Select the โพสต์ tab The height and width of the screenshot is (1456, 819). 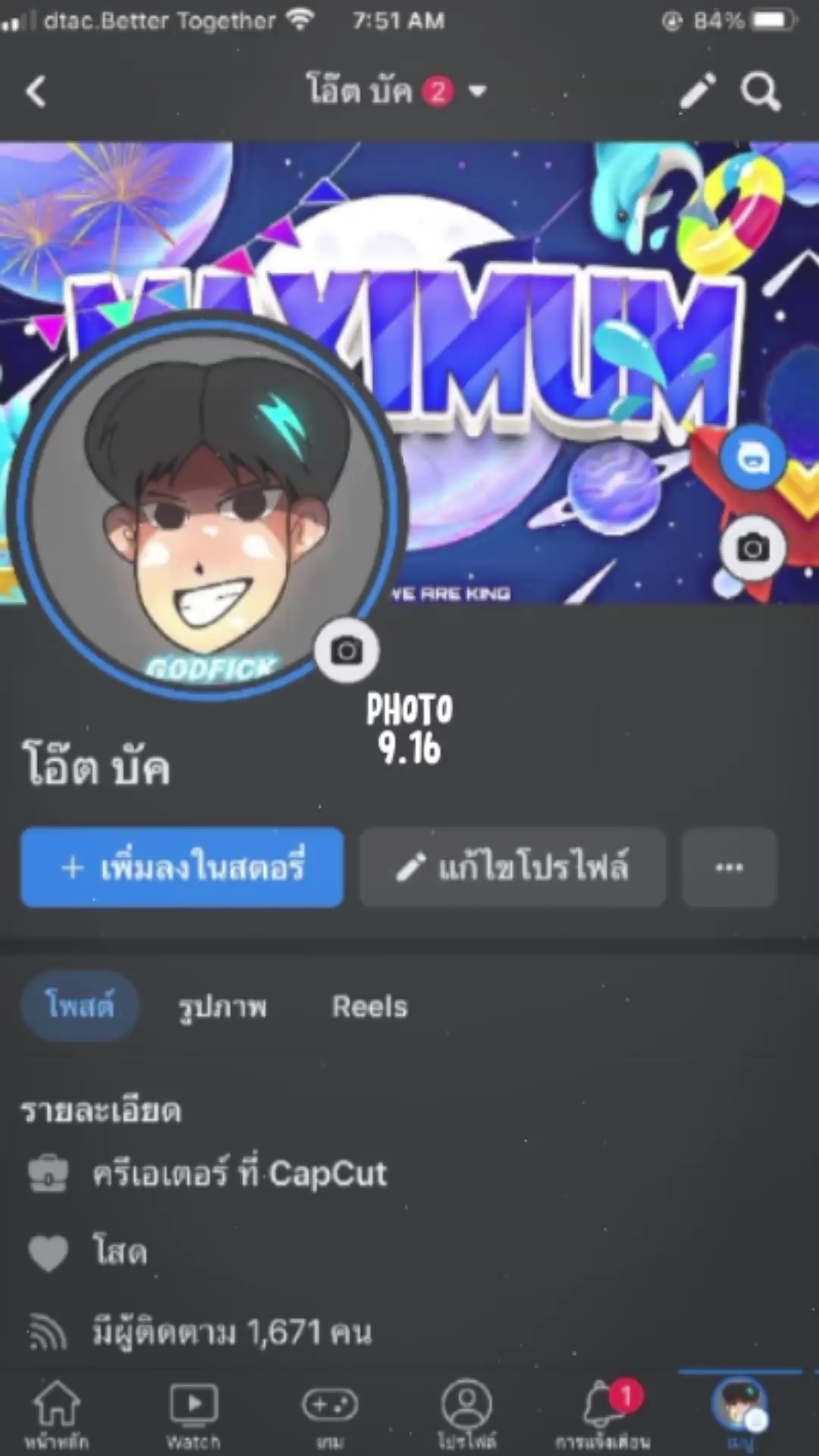(x=80, y=1006)
